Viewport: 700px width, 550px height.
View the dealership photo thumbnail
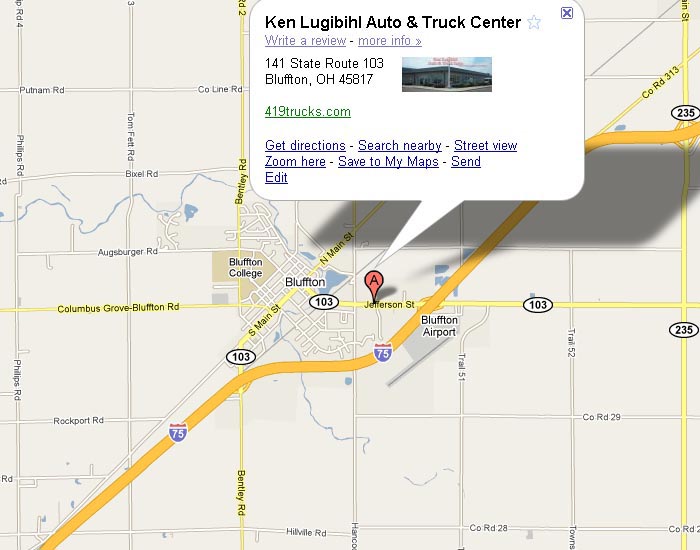pyautogui.click(x=446, y=75)
